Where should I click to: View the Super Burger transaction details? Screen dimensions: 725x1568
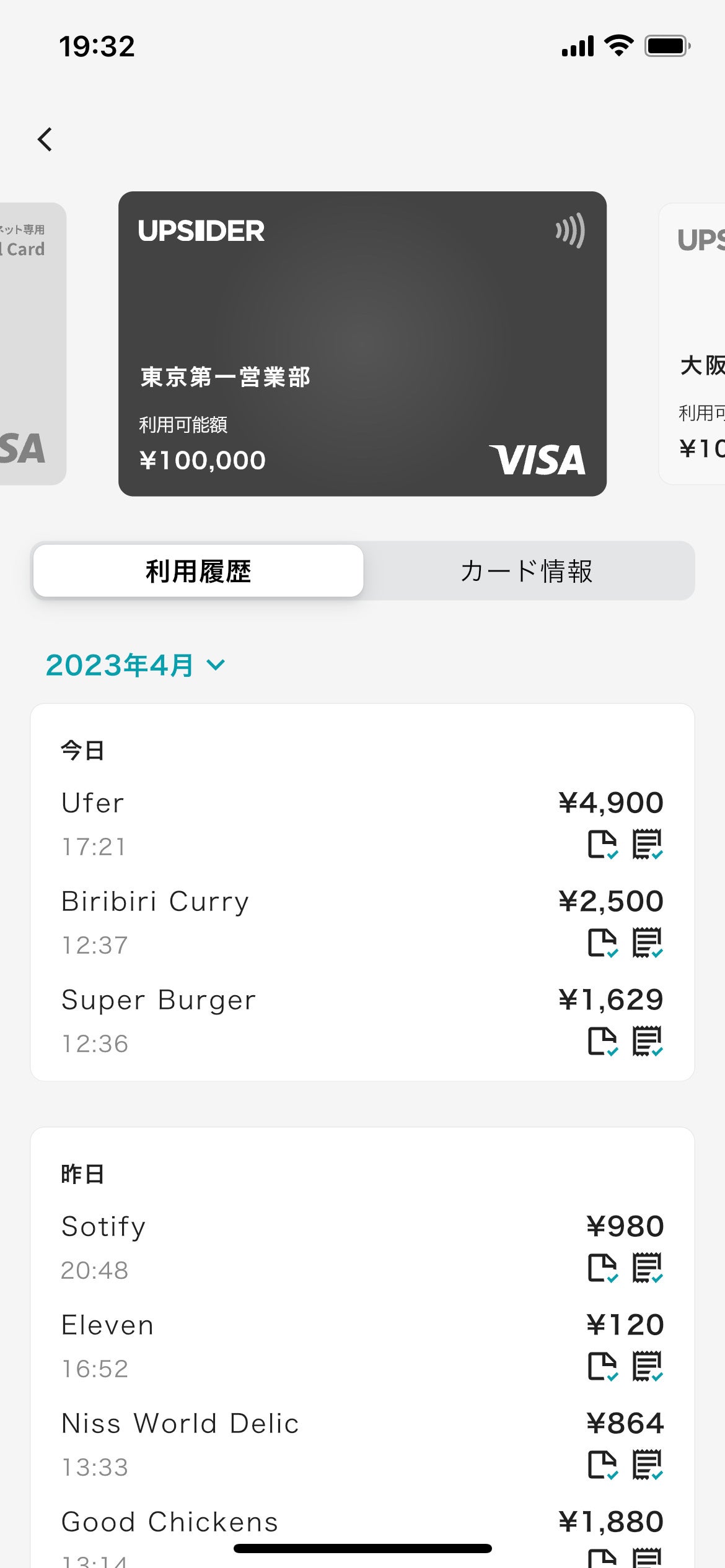(x=310, y=1019)
